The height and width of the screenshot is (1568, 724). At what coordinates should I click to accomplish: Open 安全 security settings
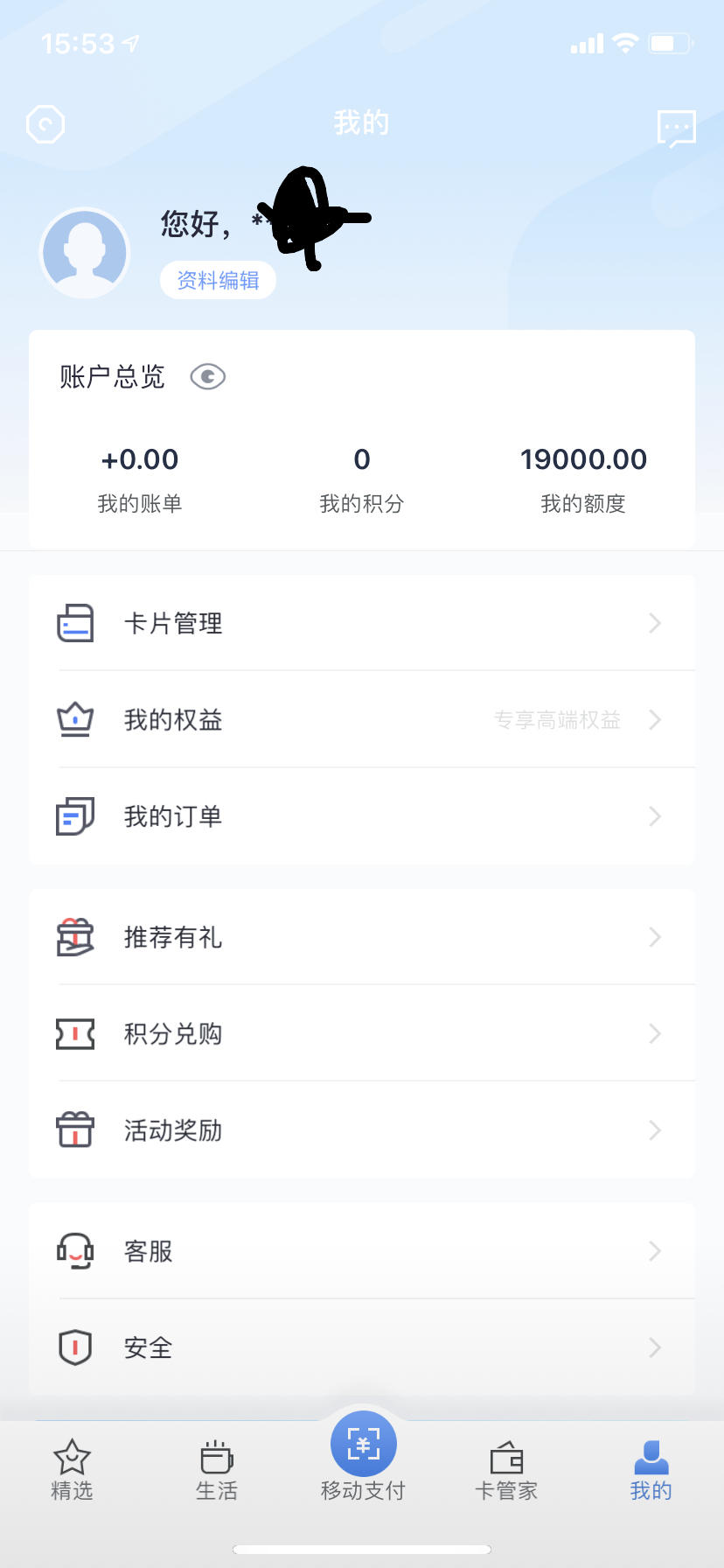tap(362, 1347)
